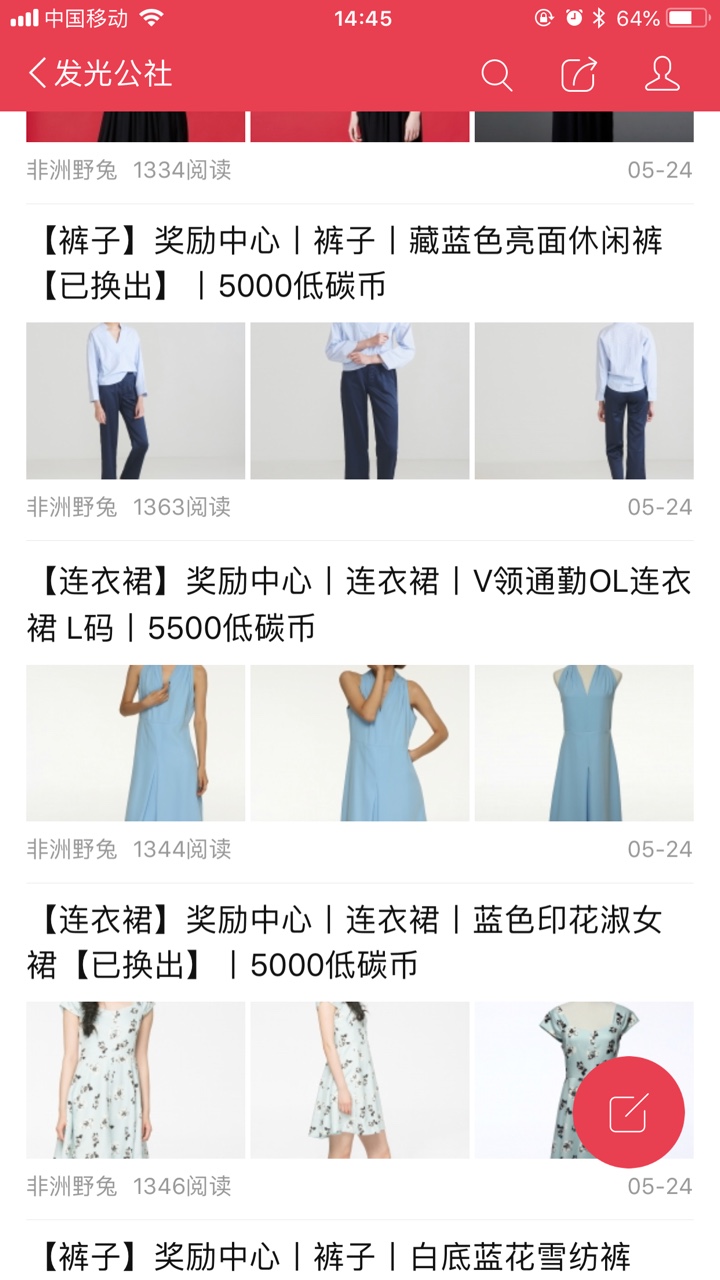View the middle photo of 蓝色印花淑女裙
Screen dimensions: 720x1280
(x=360, y=1080)
